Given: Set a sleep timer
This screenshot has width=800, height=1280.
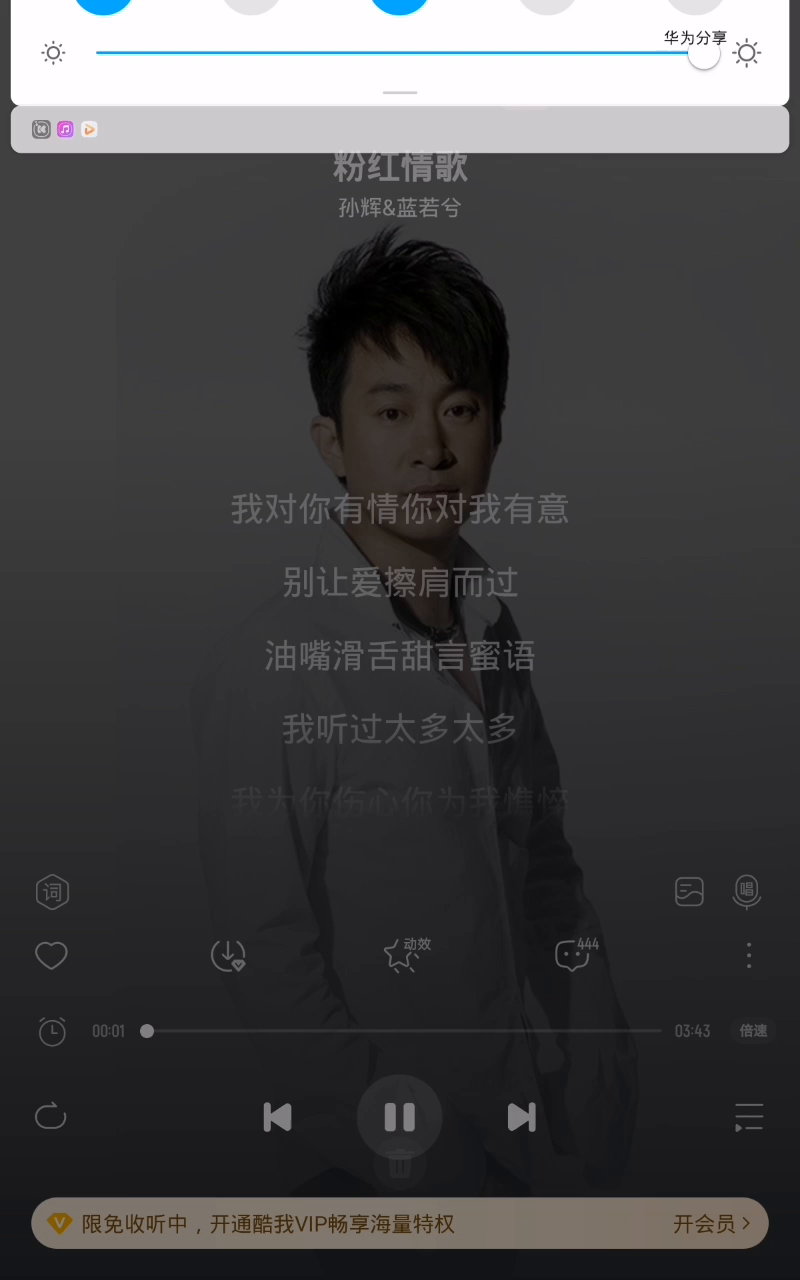Looking at the screenshot, I should (x=52, y=1031).
